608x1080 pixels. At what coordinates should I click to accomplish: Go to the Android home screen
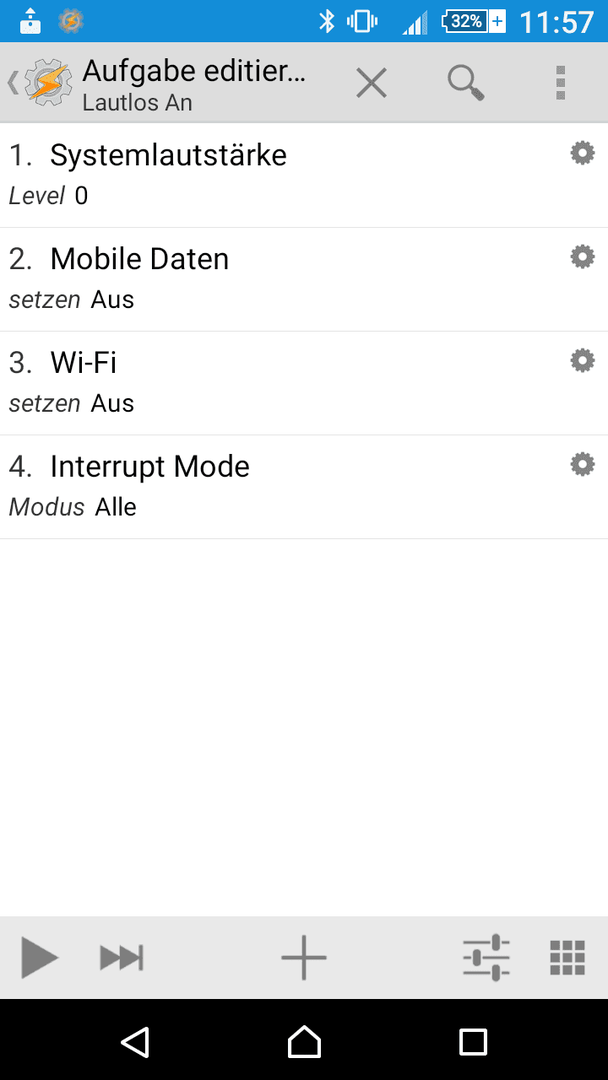[x=304, y=1041]
